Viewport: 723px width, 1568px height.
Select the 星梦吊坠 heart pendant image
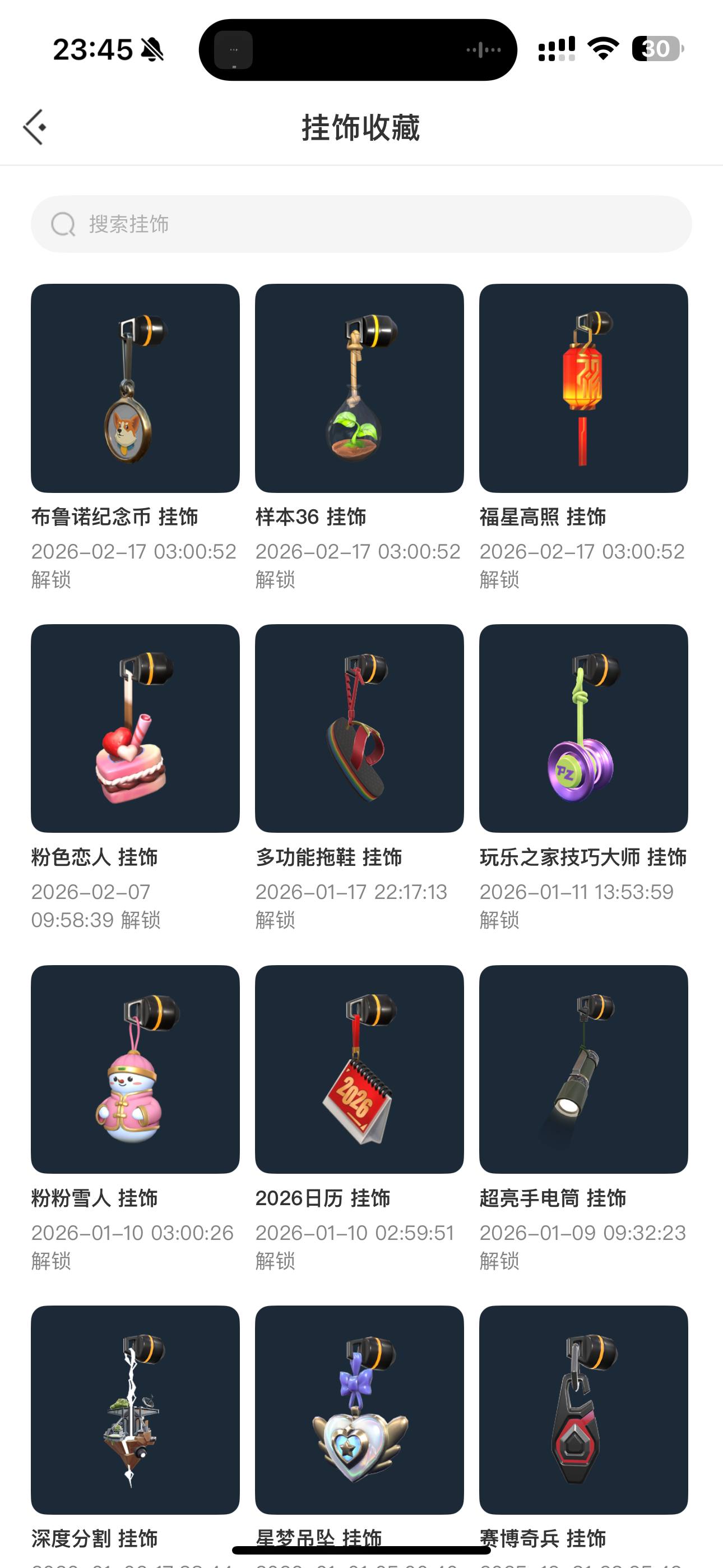(x=359, y=1412)
